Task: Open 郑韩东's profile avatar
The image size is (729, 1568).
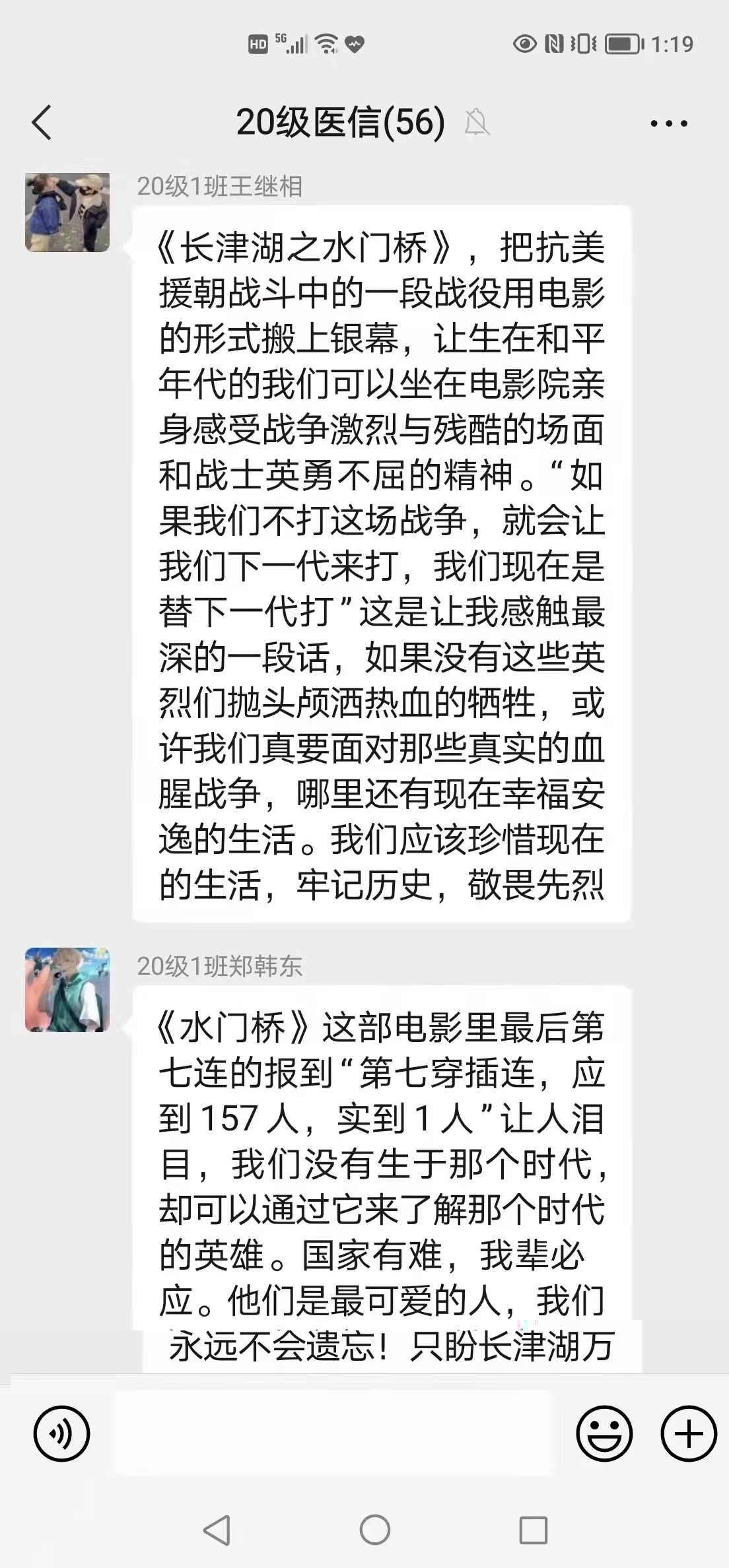Action: [67, 990]
